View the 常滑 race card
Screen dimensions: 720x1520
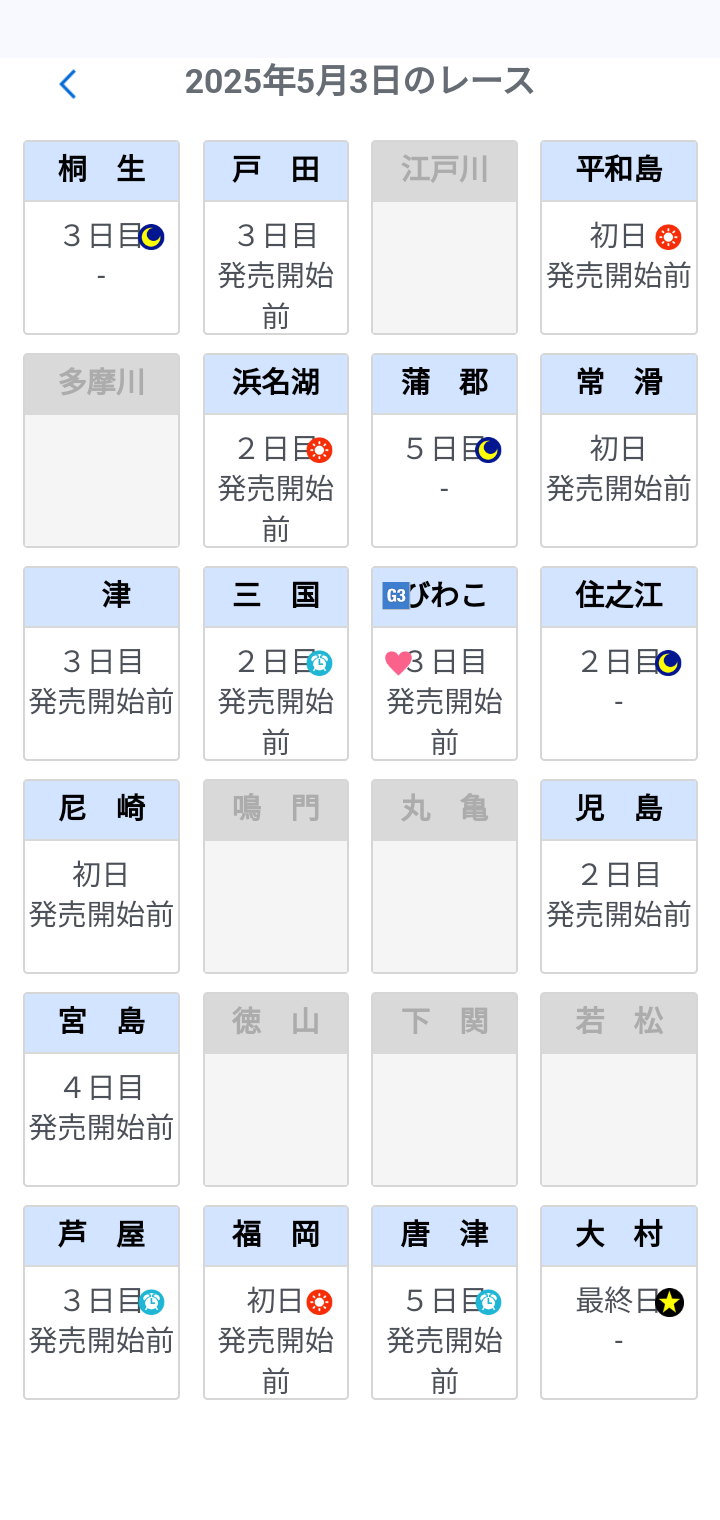(x=618, y=450)
